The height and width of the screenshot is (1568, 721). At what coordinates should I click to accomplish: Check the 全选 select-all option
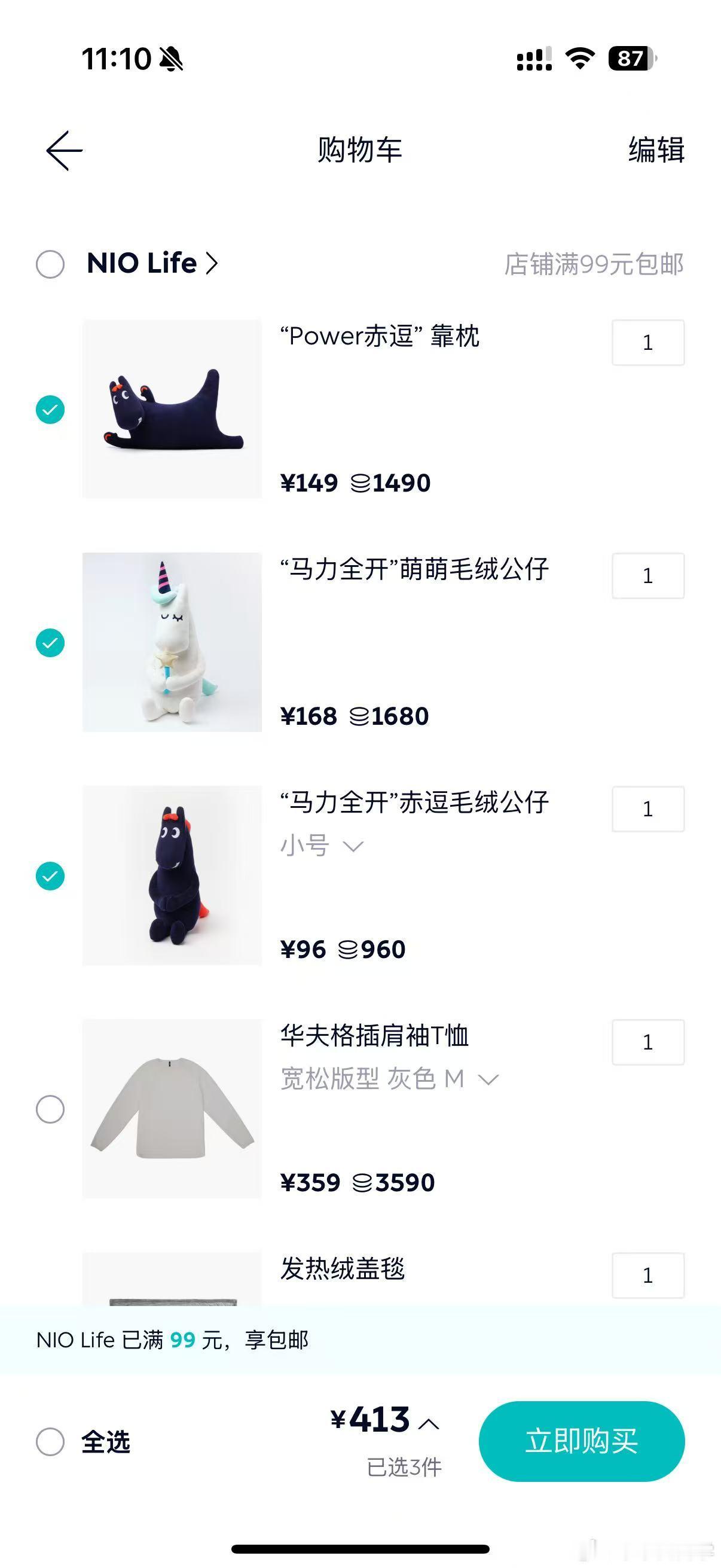click(50, 1441)
